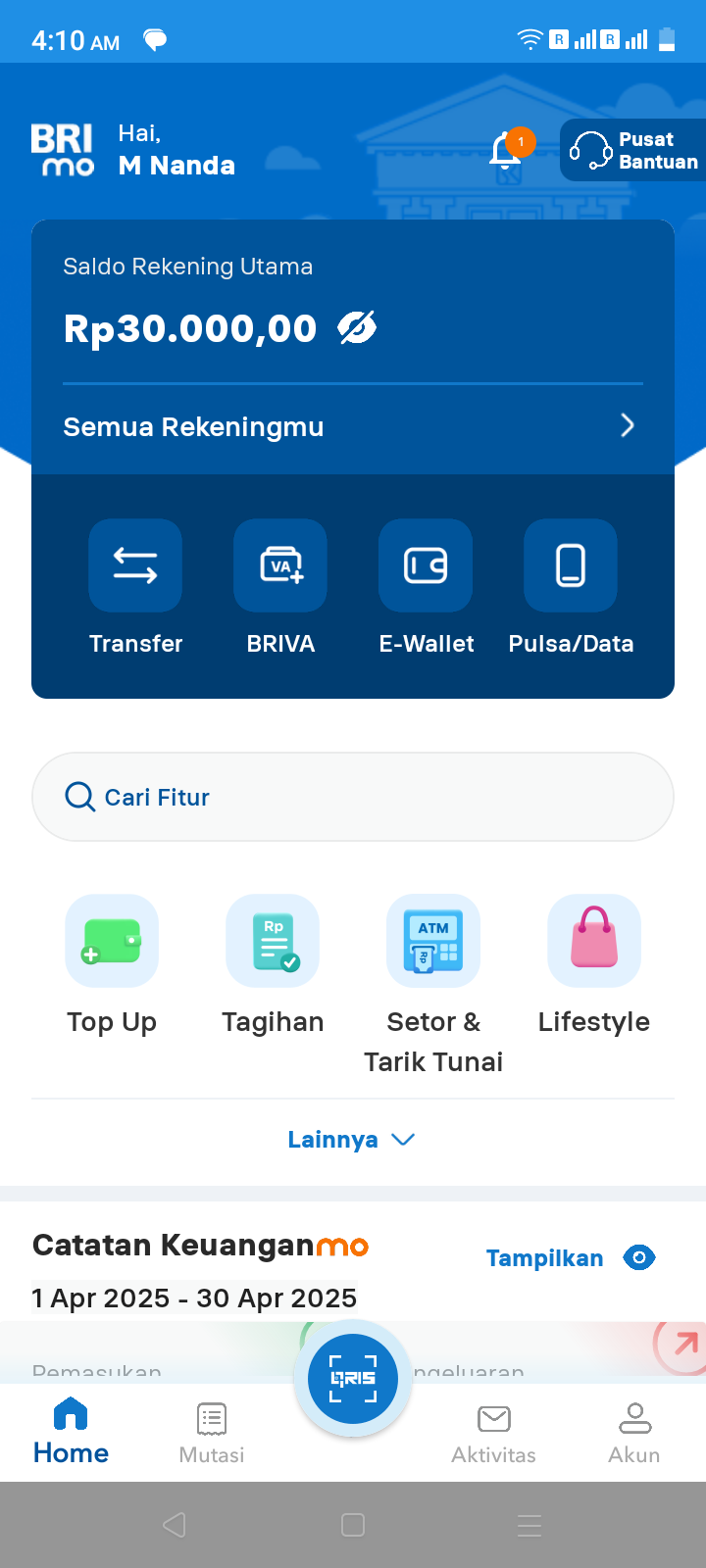
Task: Open the notifications bell
Action: point(506,151)
